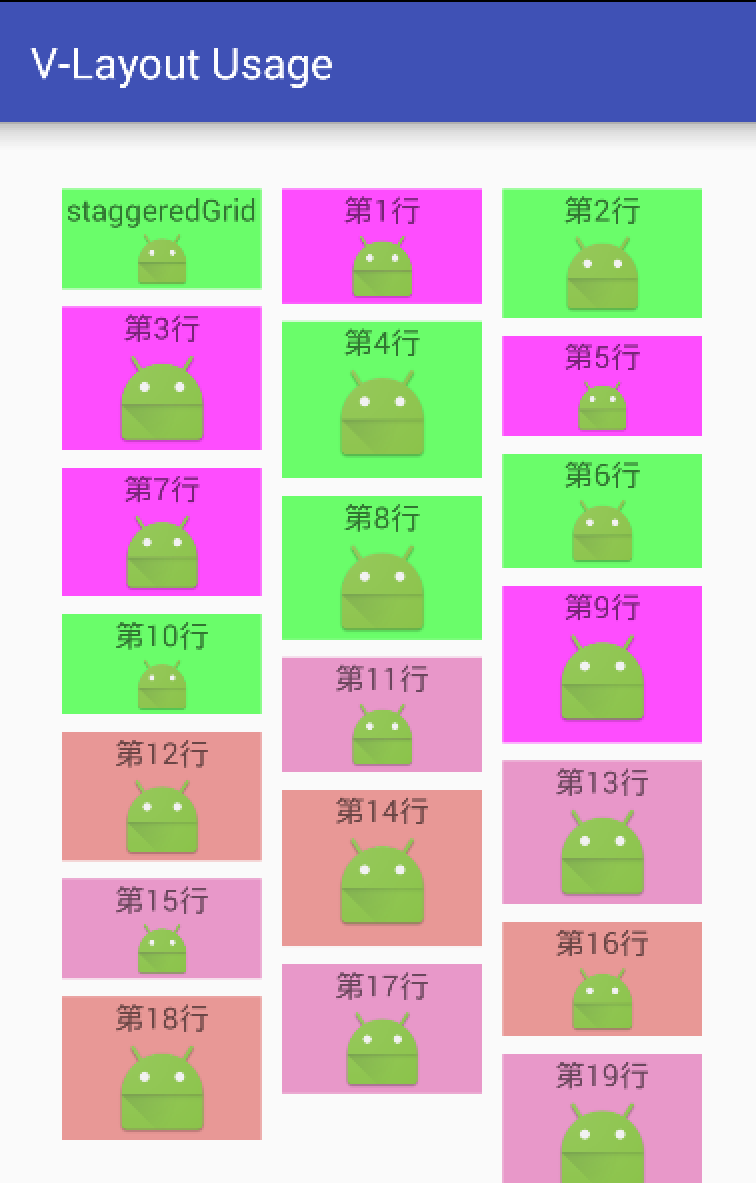The image size is (756, 1183).
Task: Select the 第14行 tile
Action: coord(381,867)
